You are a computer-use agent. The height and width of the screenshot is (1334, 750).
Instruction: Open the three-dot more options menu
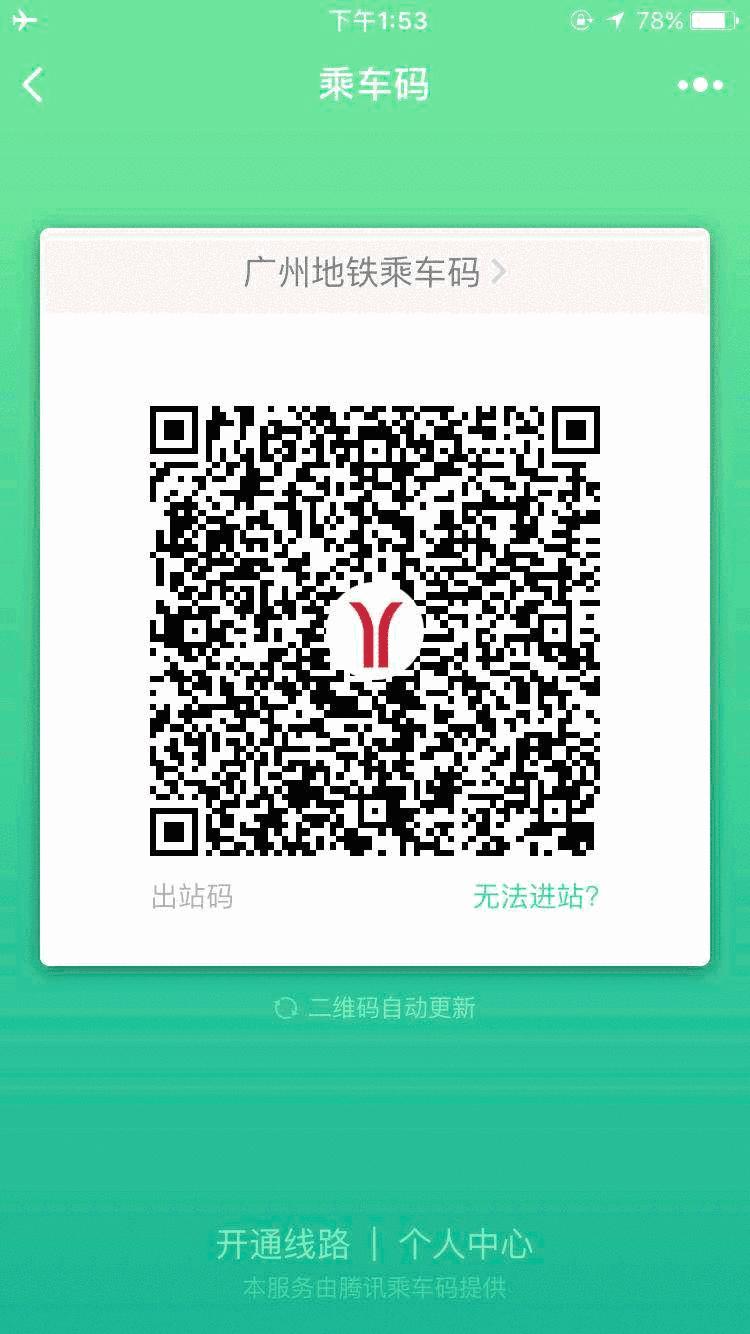[x=700, y=85]
